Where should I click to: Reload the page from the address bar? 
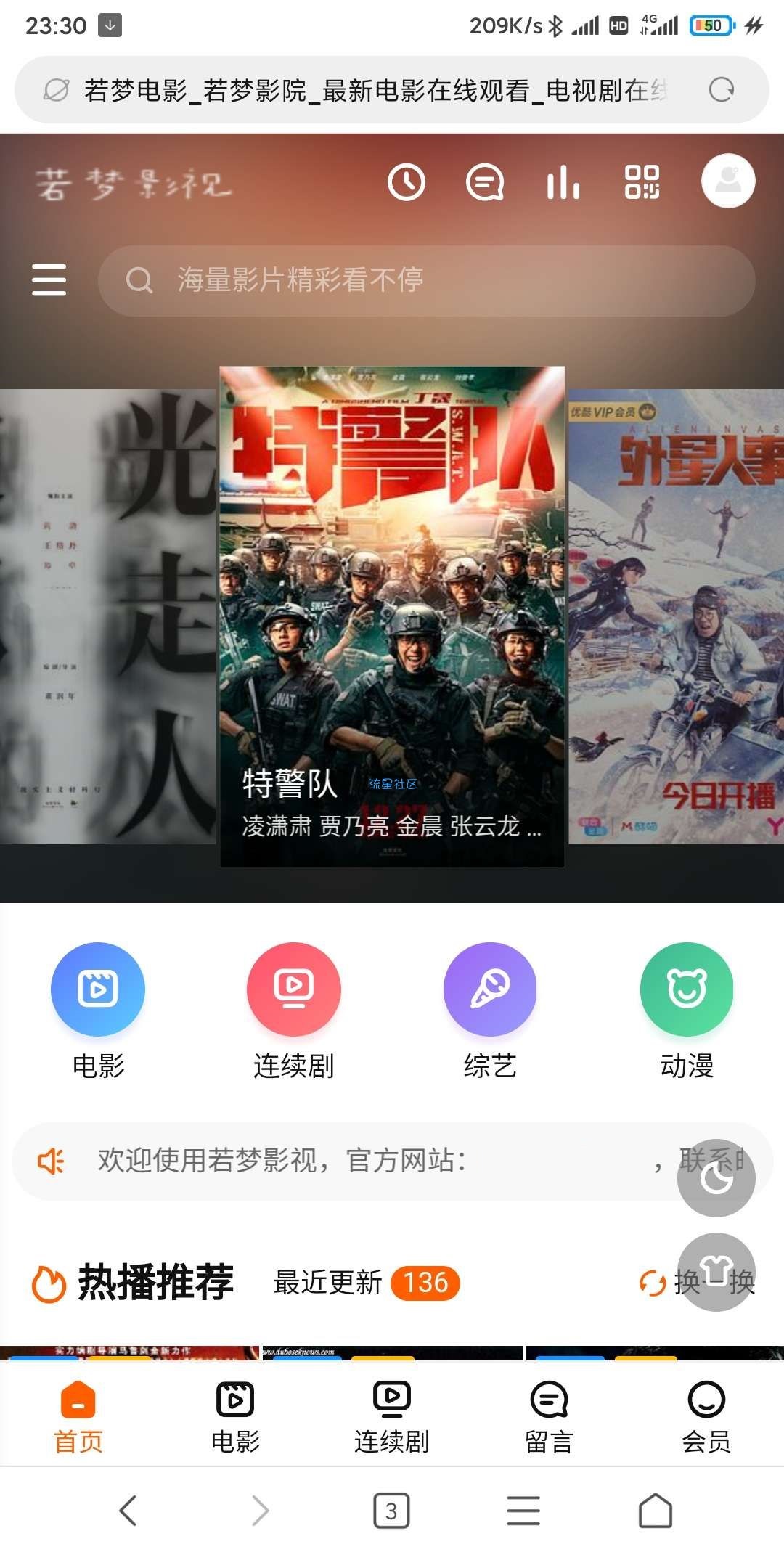click(721, 90)
